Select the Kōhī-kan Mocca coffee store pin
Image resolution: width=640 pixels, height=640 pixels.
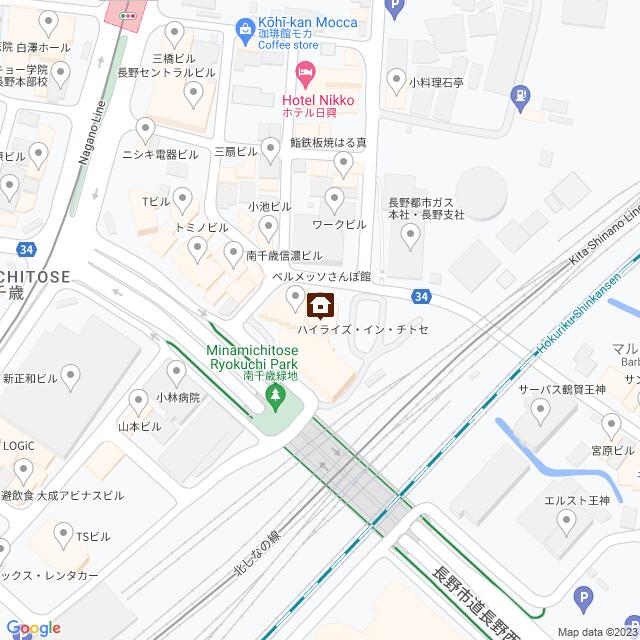point(246,33)
